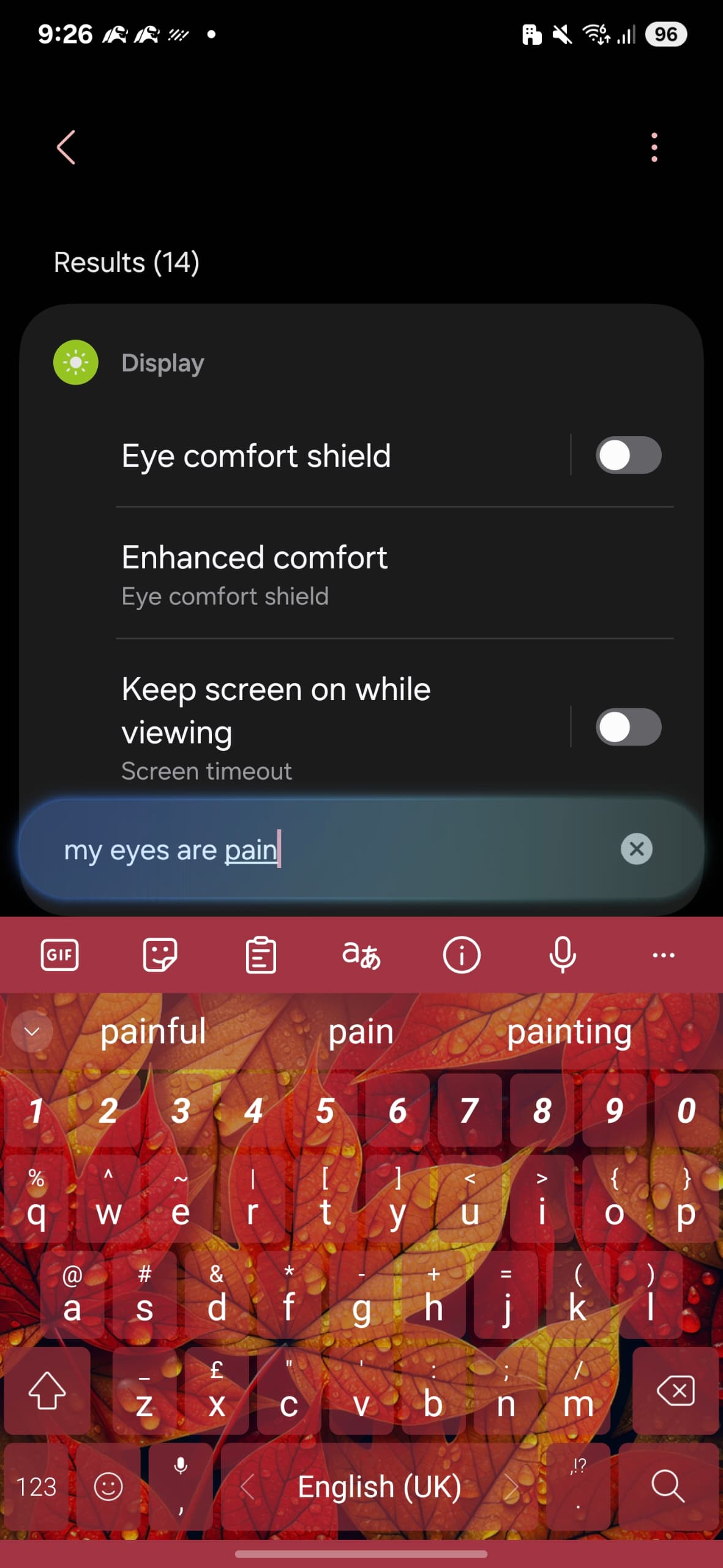Select the 'painful' word suggestion
The width and height of the screenshot is (723, 1568).
pos(153,1031)
